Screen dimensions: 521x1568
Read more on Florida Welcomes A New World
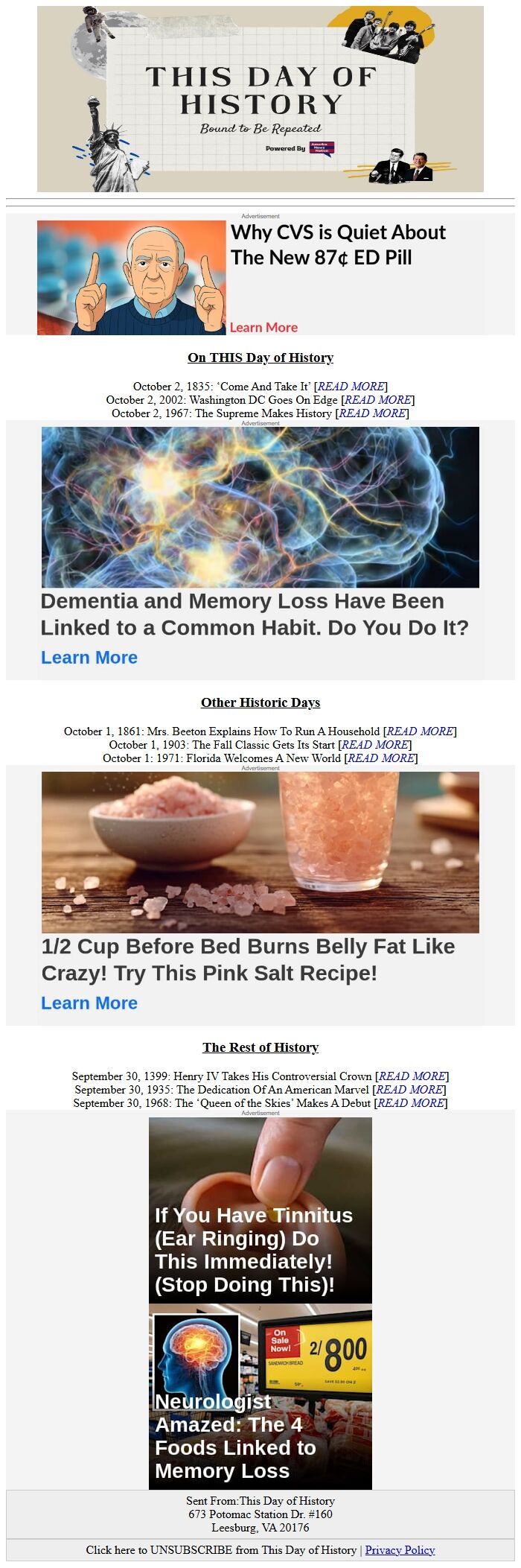(x=380, y=758)
